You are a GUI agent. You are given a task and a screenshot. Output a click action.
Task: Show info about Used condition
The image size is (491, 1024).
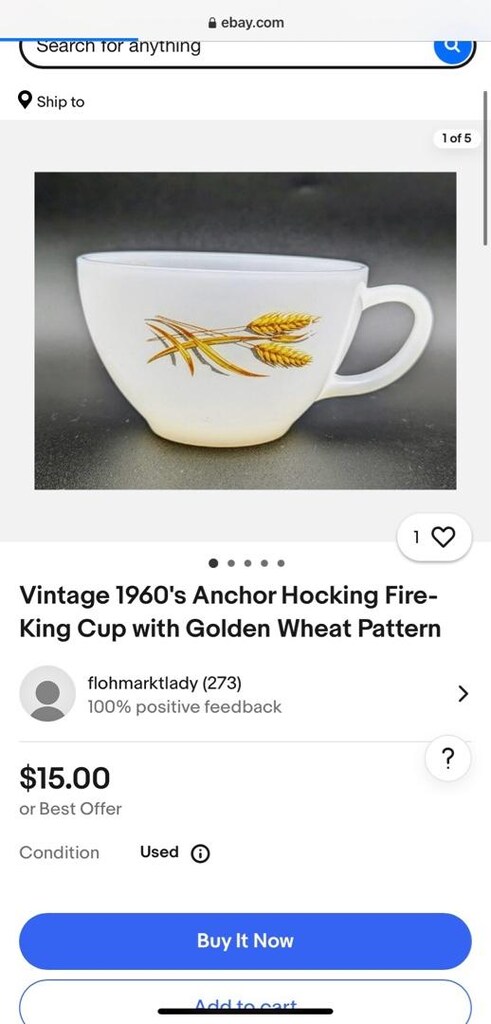pyautogui.click(x=200, y=853)
